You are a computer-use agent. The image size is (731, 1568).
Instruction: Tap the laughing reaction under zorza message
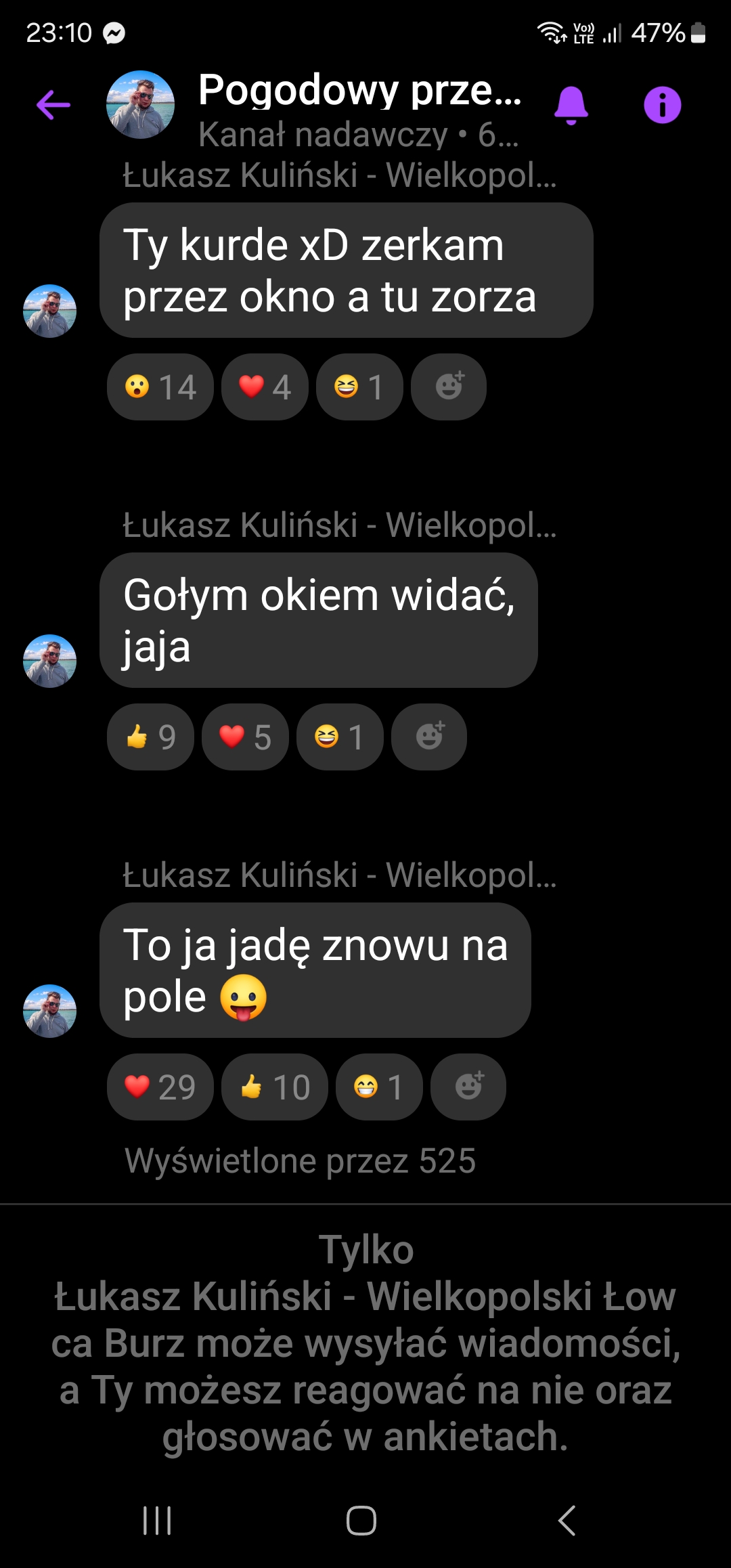pos(359,387)
